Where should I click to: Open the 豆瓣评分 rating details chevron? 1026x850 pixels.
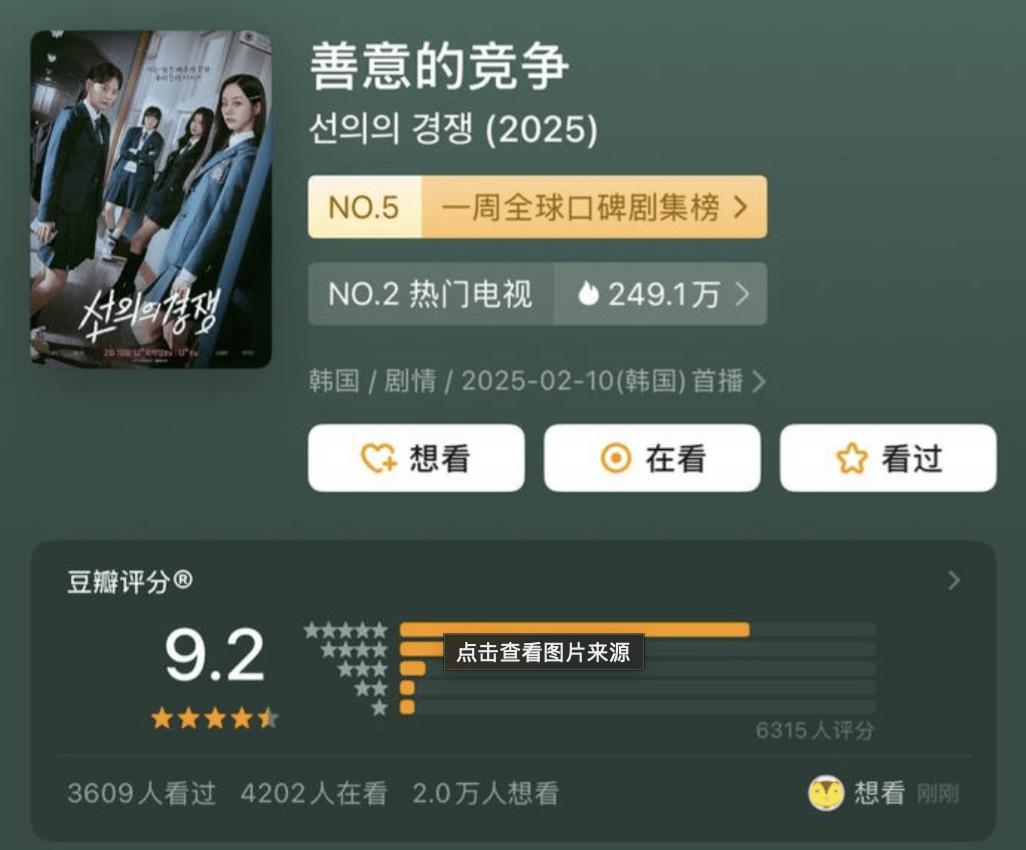coord(953,581)
